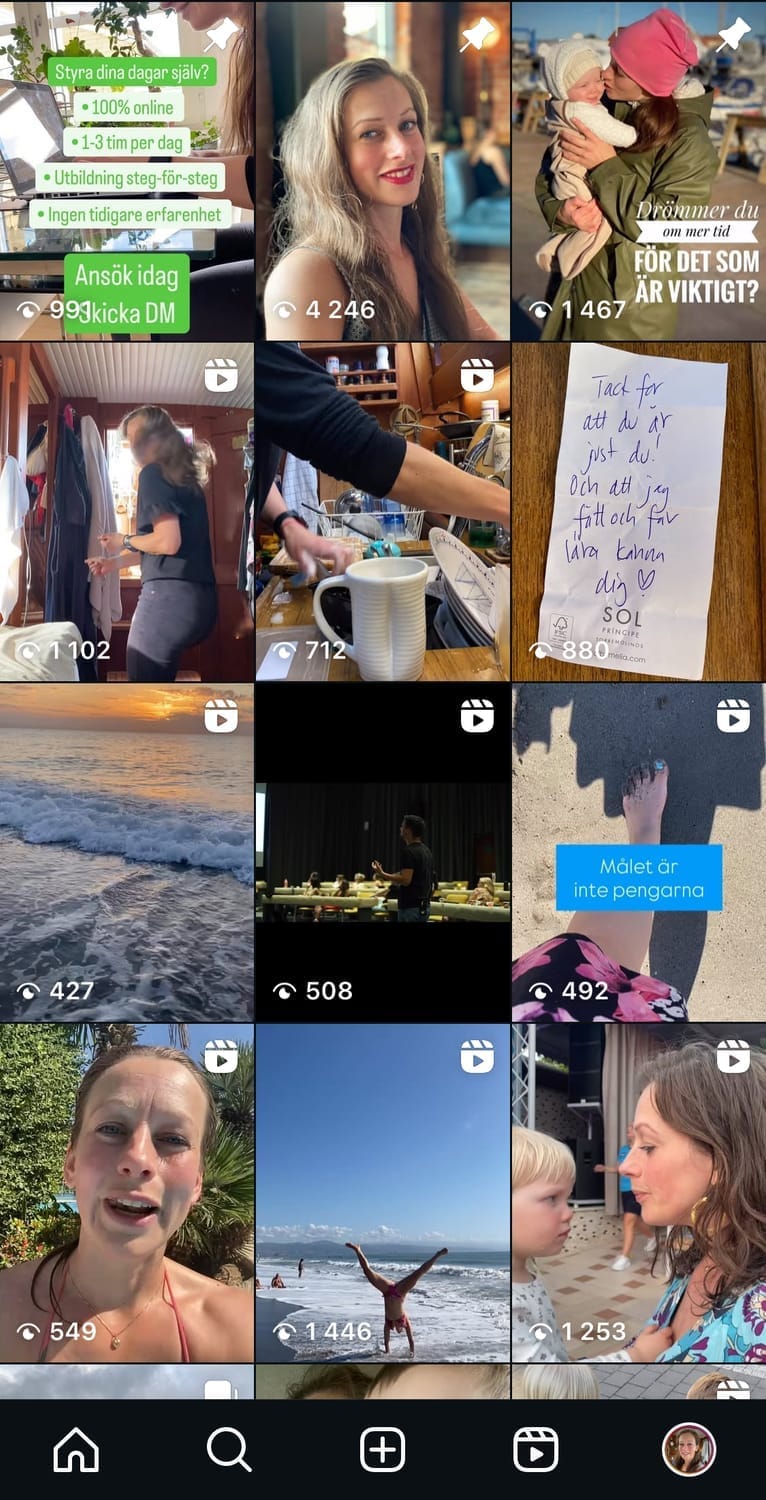766x1500 pixels.
Task: Play the beach handstand reel, 1 446 views
Action: [x=382, y=1192]
